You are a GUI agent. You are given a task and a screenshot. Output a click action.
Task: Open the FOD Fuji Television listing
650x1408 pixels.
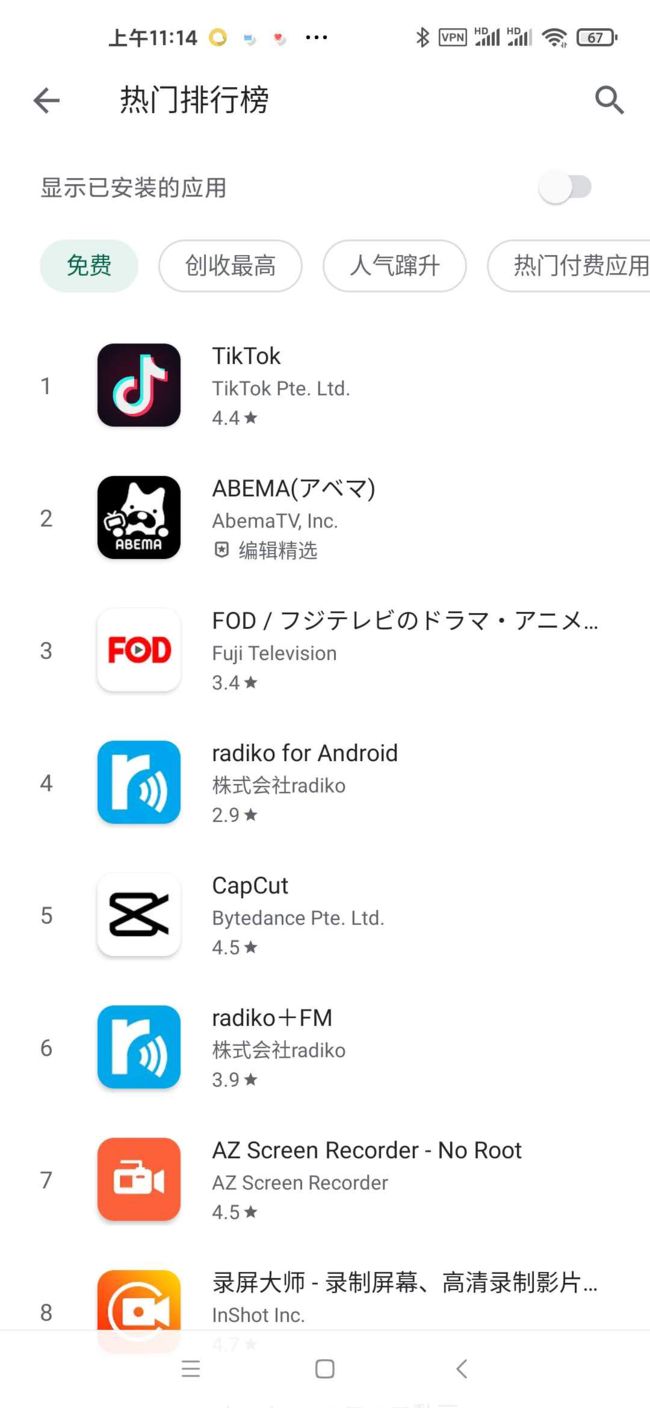point(325,650)
